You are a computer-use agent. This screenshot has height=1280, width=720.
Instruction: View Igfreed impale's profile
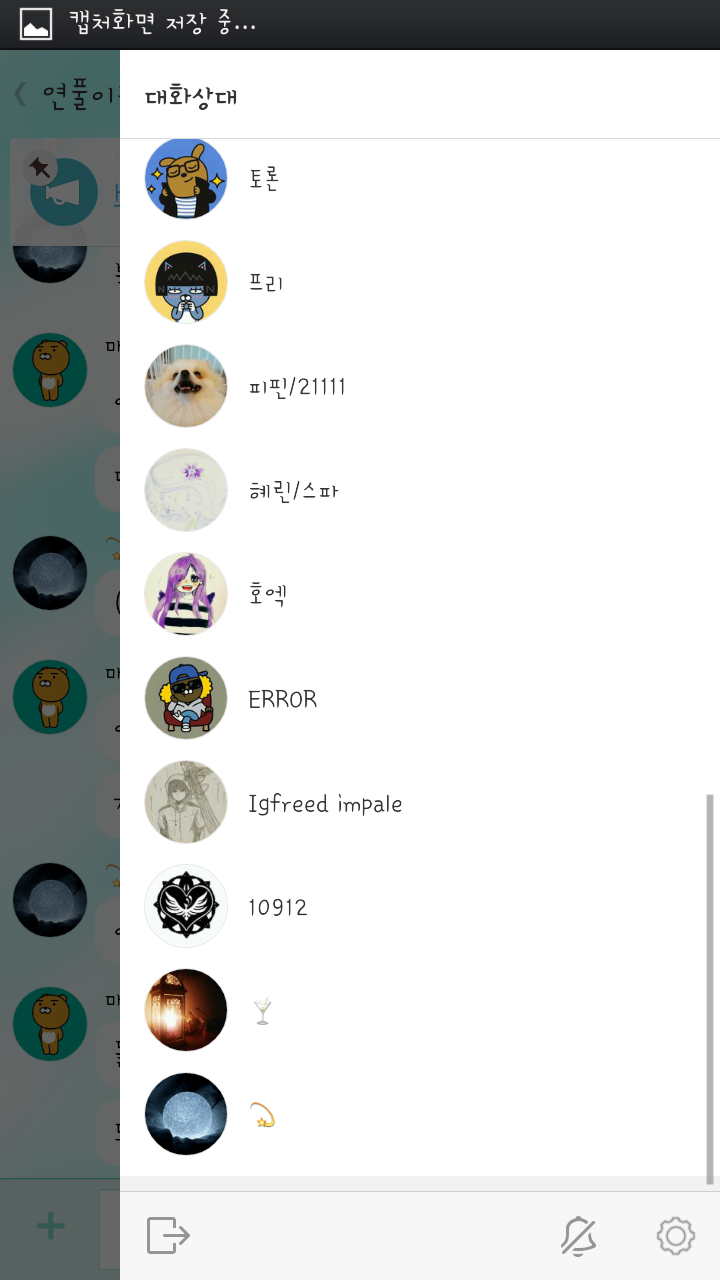point(420,802)
